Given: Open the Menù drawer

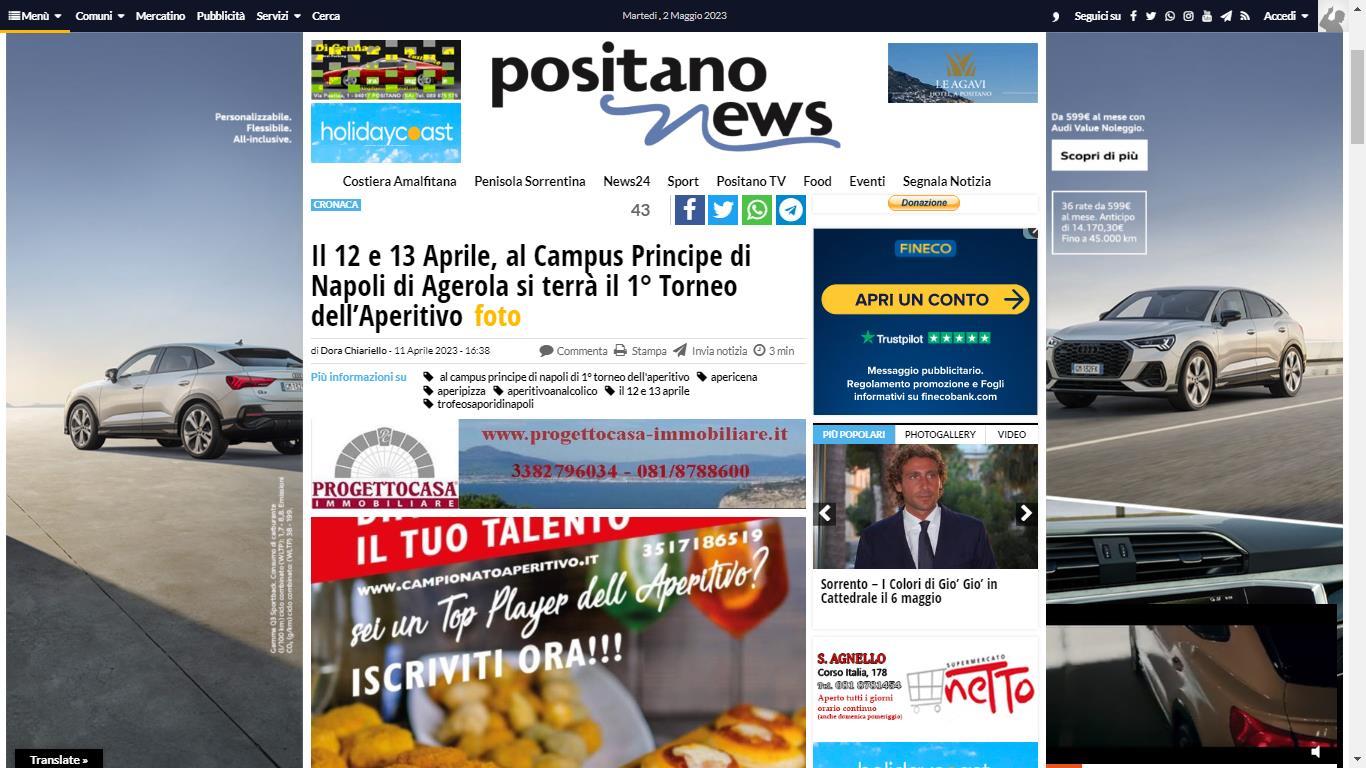Looking at the screenshot, I should coord(35,16).
